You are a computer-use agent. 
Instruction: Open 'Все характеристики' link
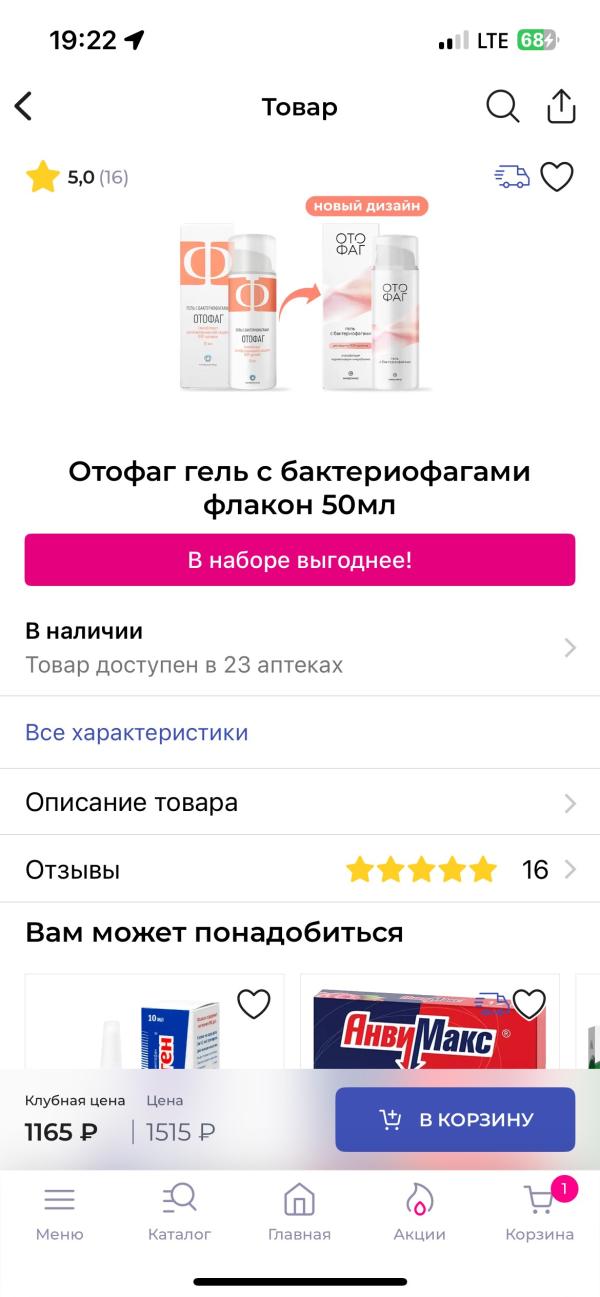(137, 732)
